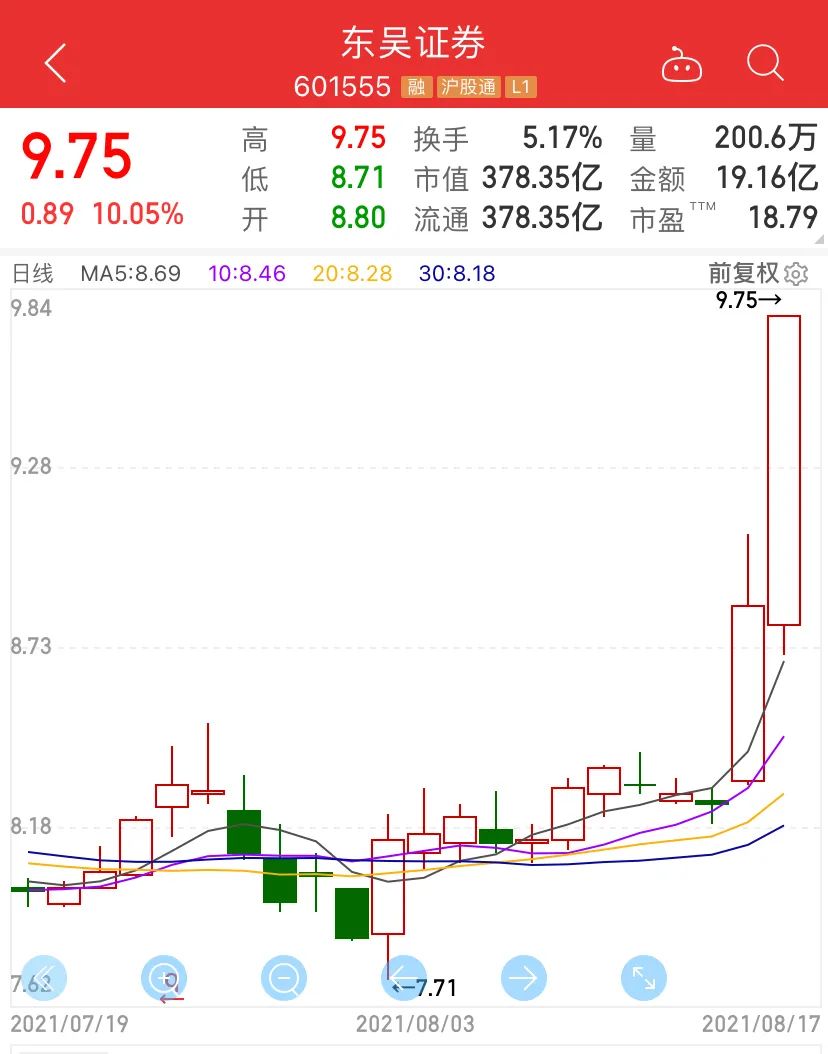Expand the chart to fullscreen
Screen dimensions: 828x1054
[x=643, y=978]
